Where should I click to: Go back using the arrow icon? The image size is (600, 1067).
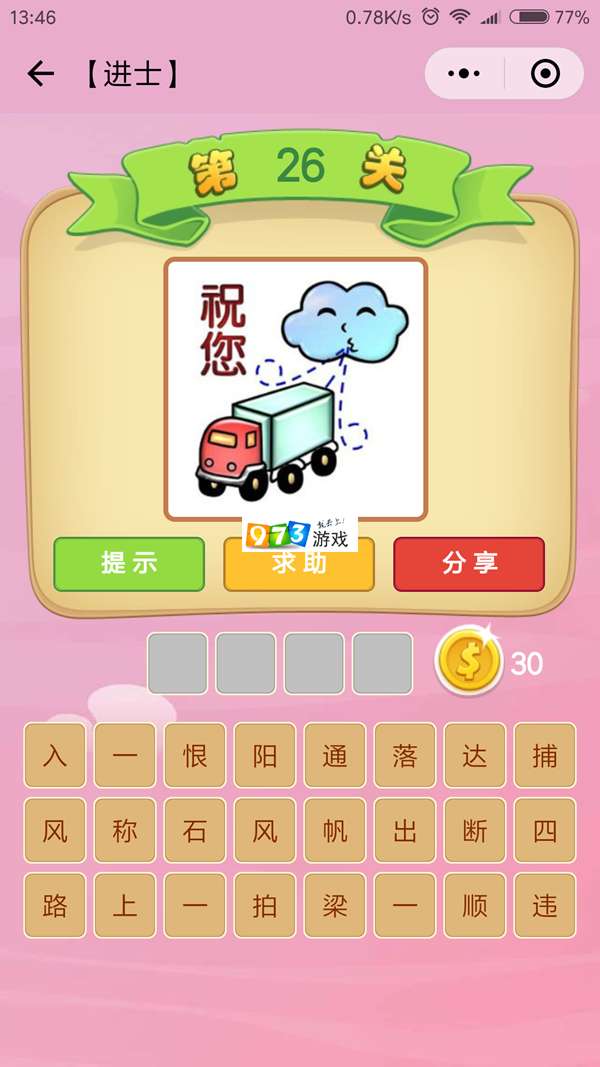(x=40, y=74)
